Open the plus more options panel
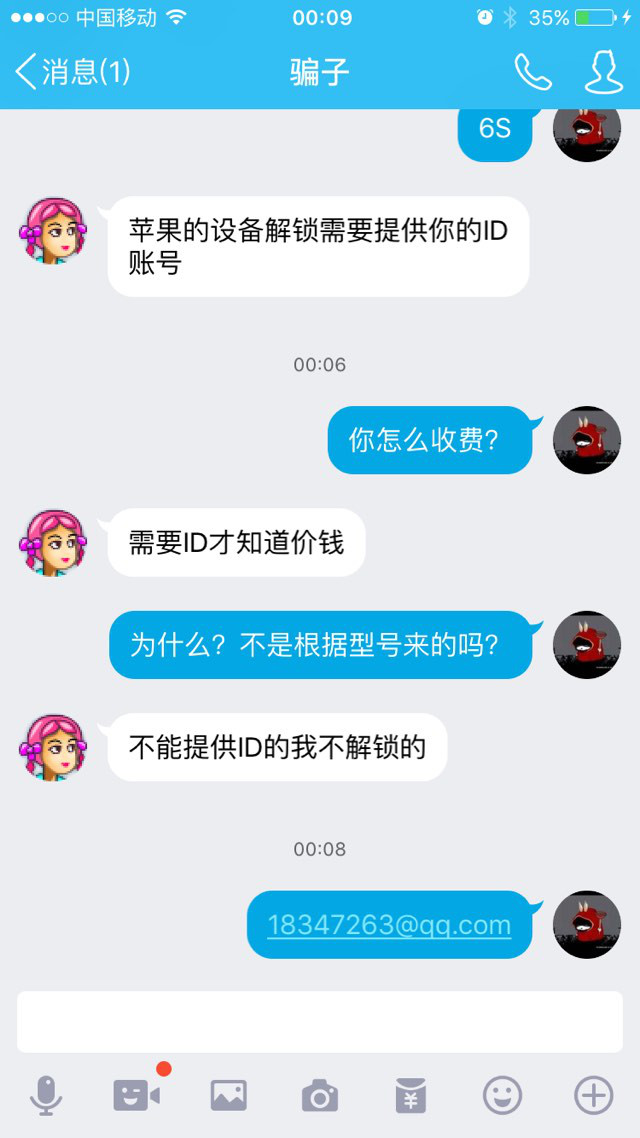Image resolution: width=640 pixels, height=1138 pixels. click(593, 1096)
